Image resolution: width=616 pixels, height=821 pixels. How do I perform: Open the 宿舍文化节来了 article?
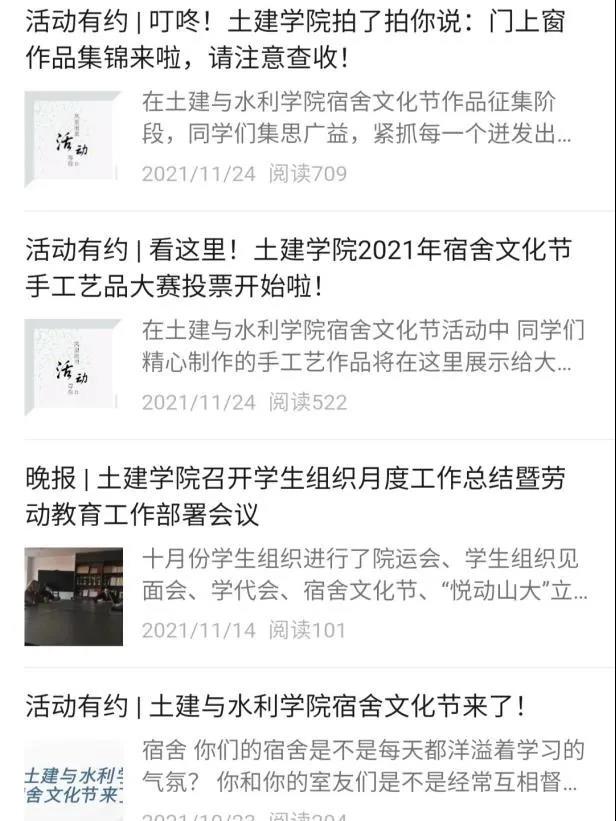click(x=275, y=707)
